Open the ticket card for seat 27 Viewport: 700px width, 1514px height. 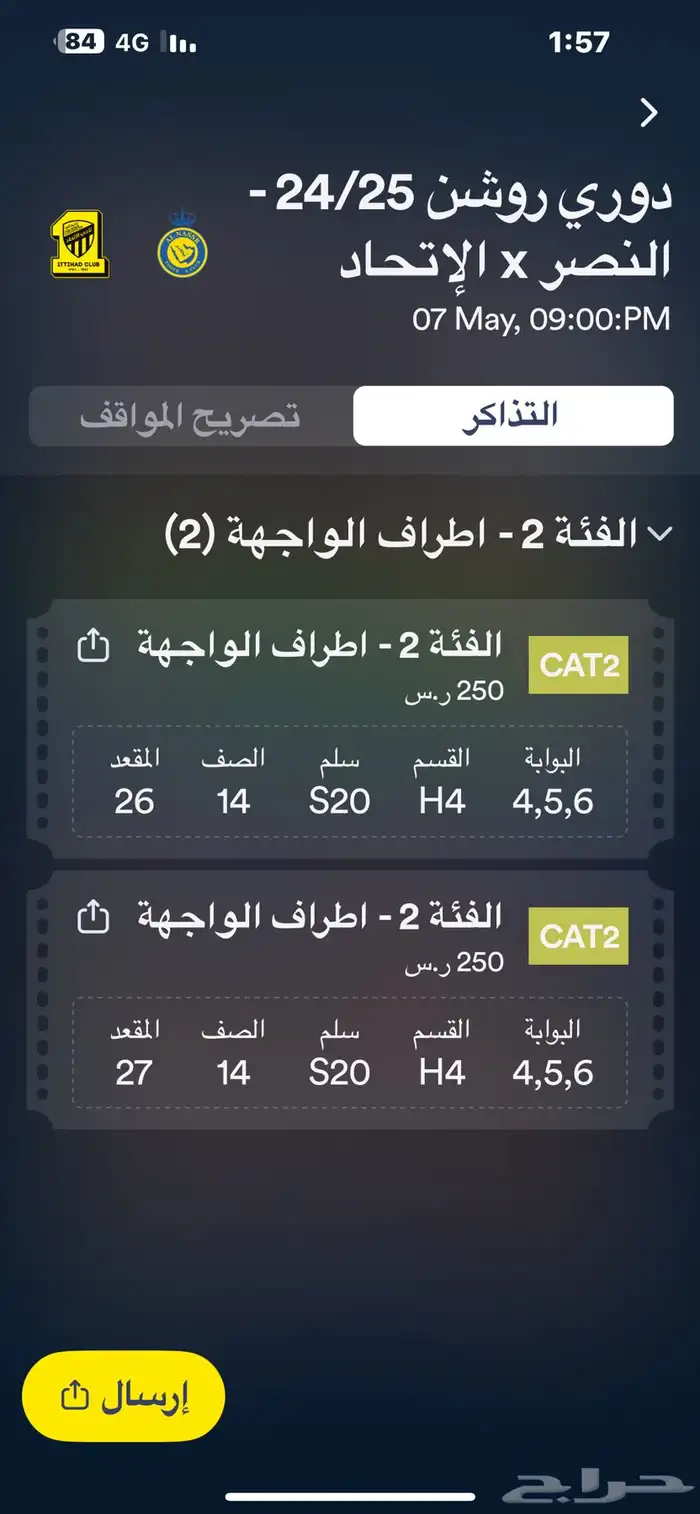pos(350,1000)
